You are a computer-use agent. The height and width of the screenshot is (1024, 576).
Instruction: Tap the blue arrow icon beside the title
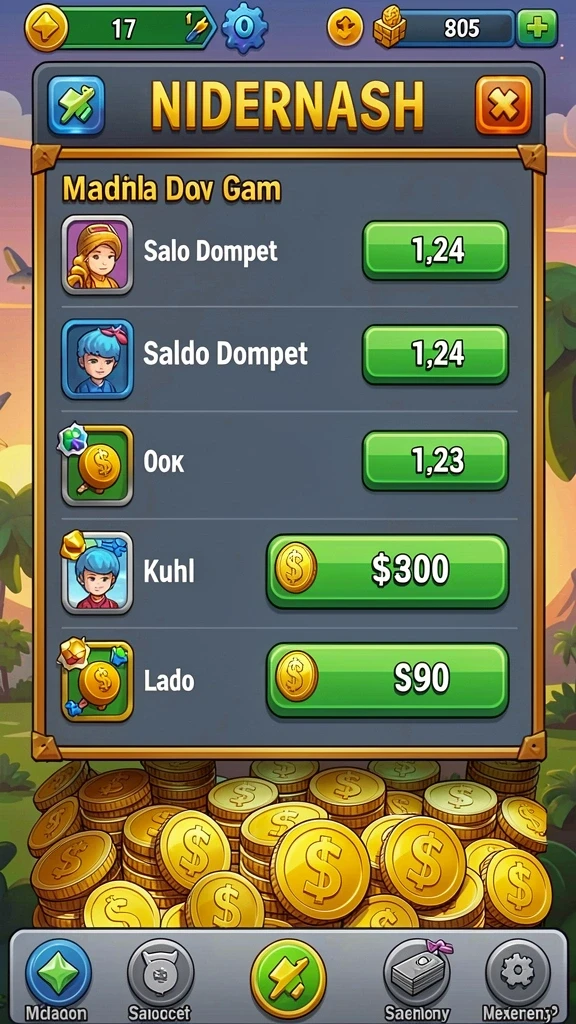tap(76, 105)
